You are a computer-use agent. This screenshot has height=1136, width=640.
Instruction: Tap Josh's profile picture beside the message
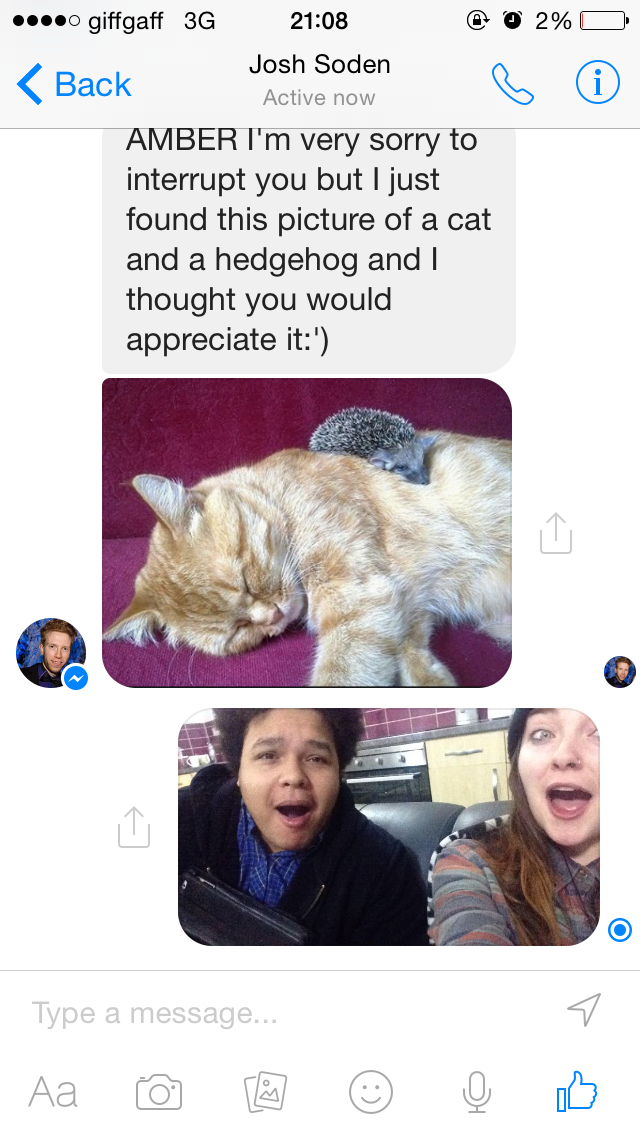[51, 653]
